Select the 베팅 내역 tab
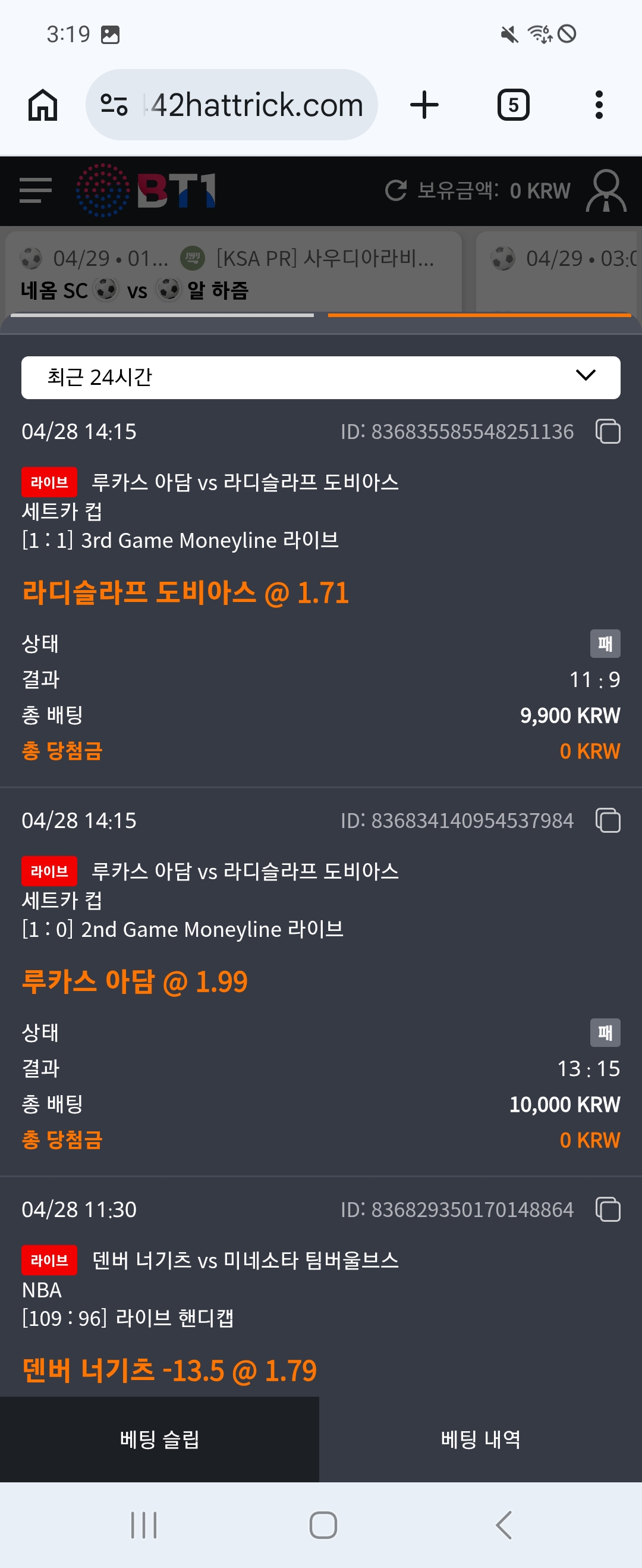Screen dimensions: 642x1568 click(x=480, y=1439)
